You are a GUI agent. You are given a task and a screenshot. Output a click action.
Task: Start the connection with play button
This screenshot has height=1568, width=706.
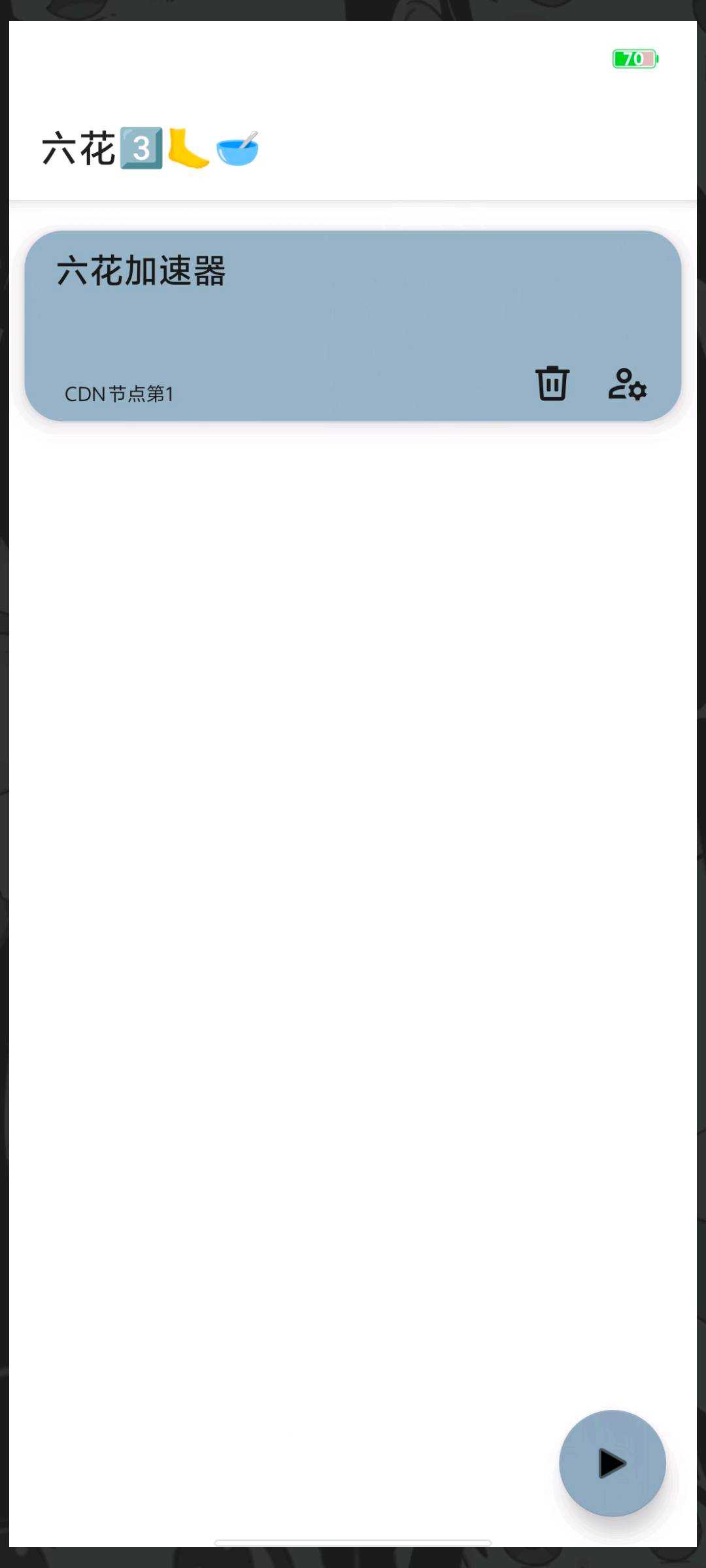pyautogui.click(x=613, y=1463)
